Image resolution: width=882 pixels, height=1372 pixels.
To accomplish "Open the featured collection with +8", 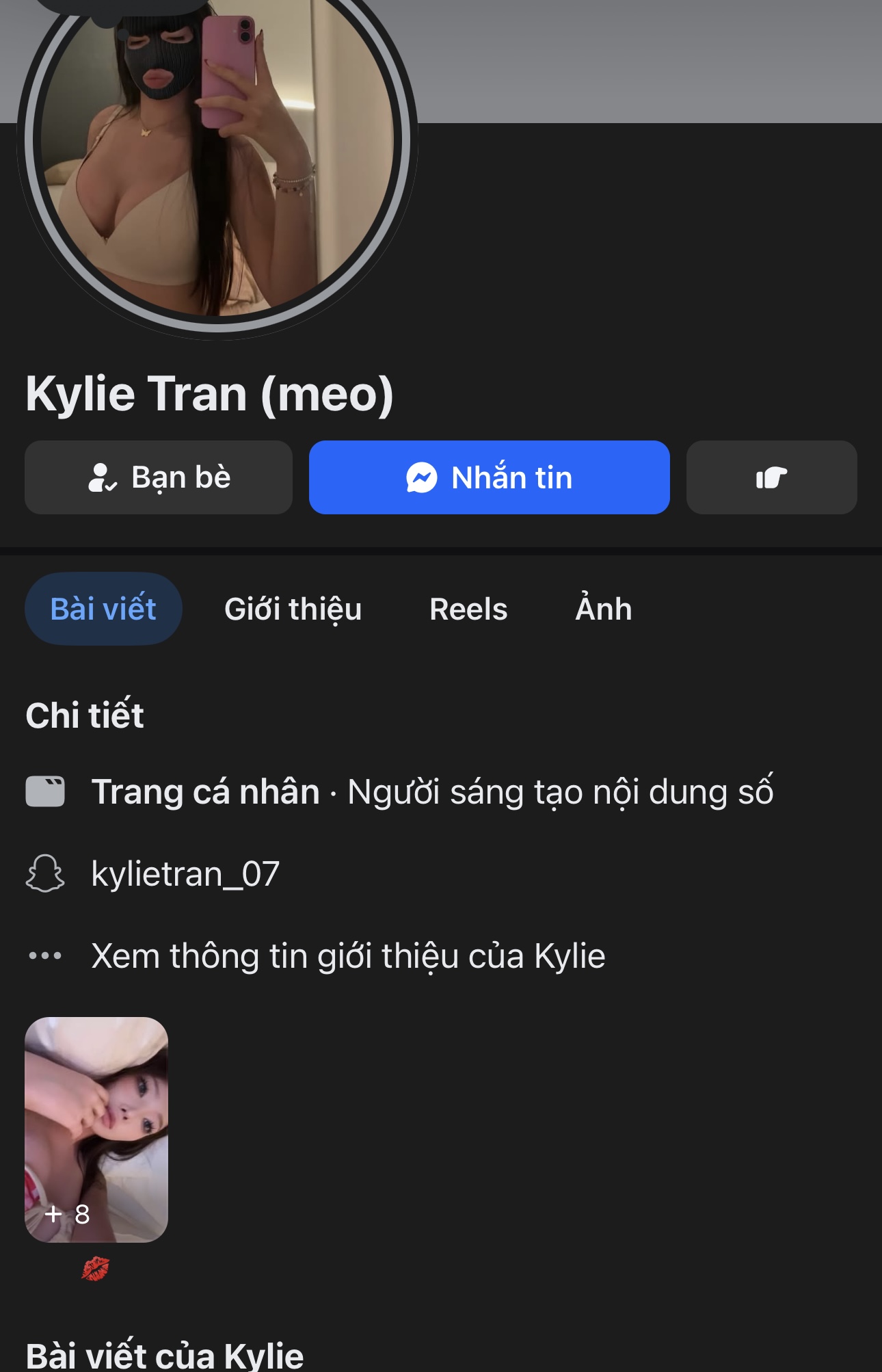I will pyautogui.click(x=96, y=1129).
